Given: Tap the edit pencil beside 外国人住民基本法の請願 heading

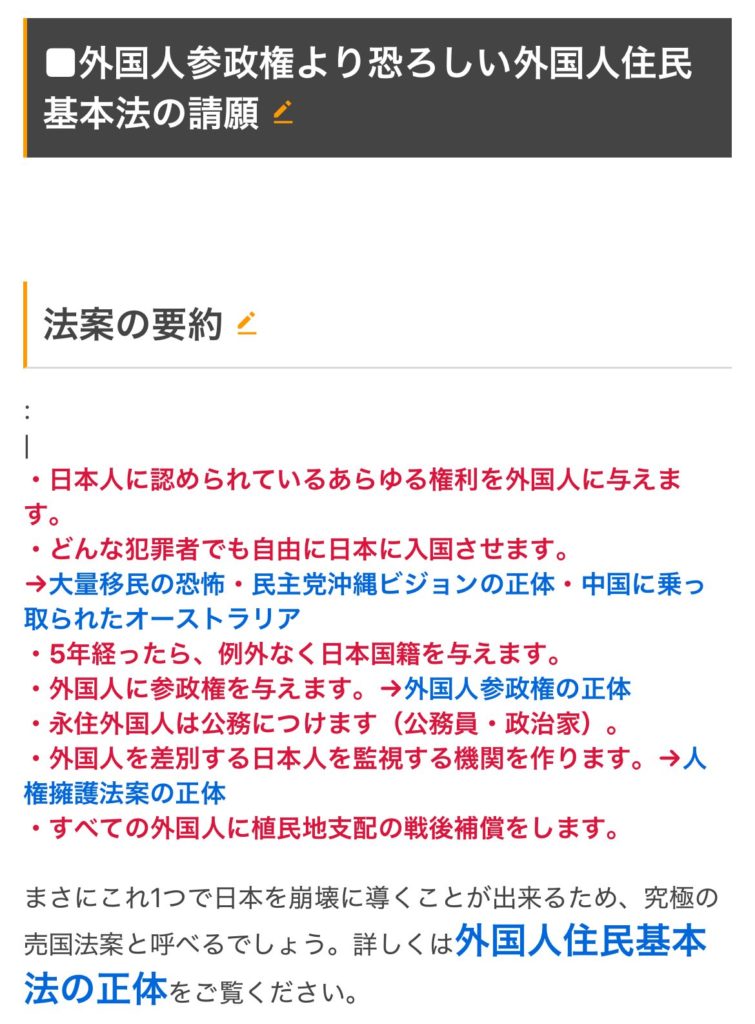Looking at the screenshot, I should (x=283, y=113).
